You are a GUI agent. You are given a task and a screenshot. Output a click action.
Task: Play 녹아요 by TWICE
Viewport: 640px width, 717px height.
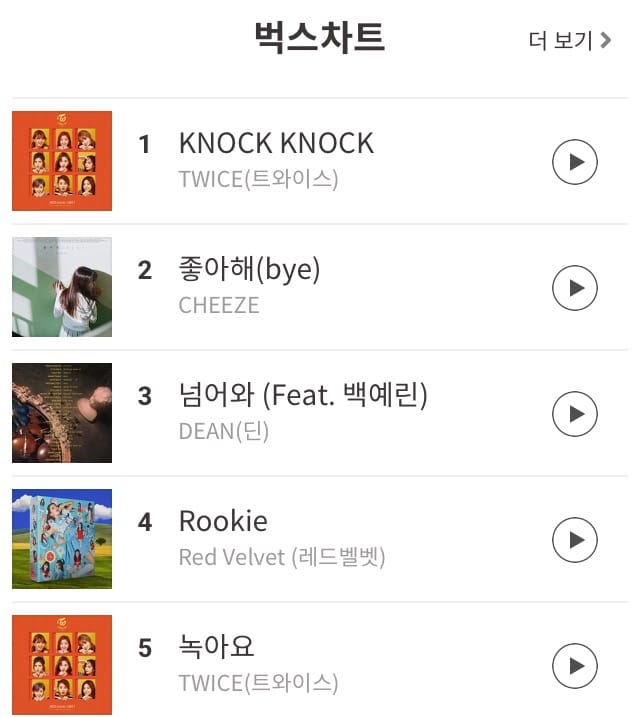[x=575, y=666]
